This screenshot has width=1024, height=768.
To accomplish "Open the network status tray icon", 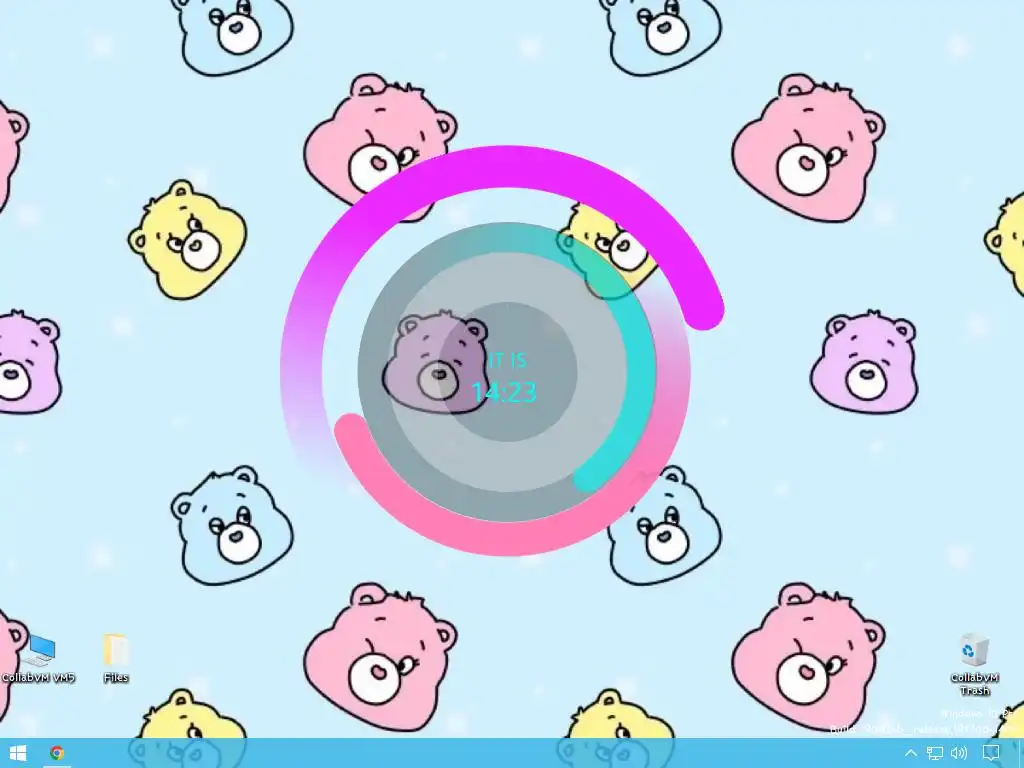I will coord(935,753).
